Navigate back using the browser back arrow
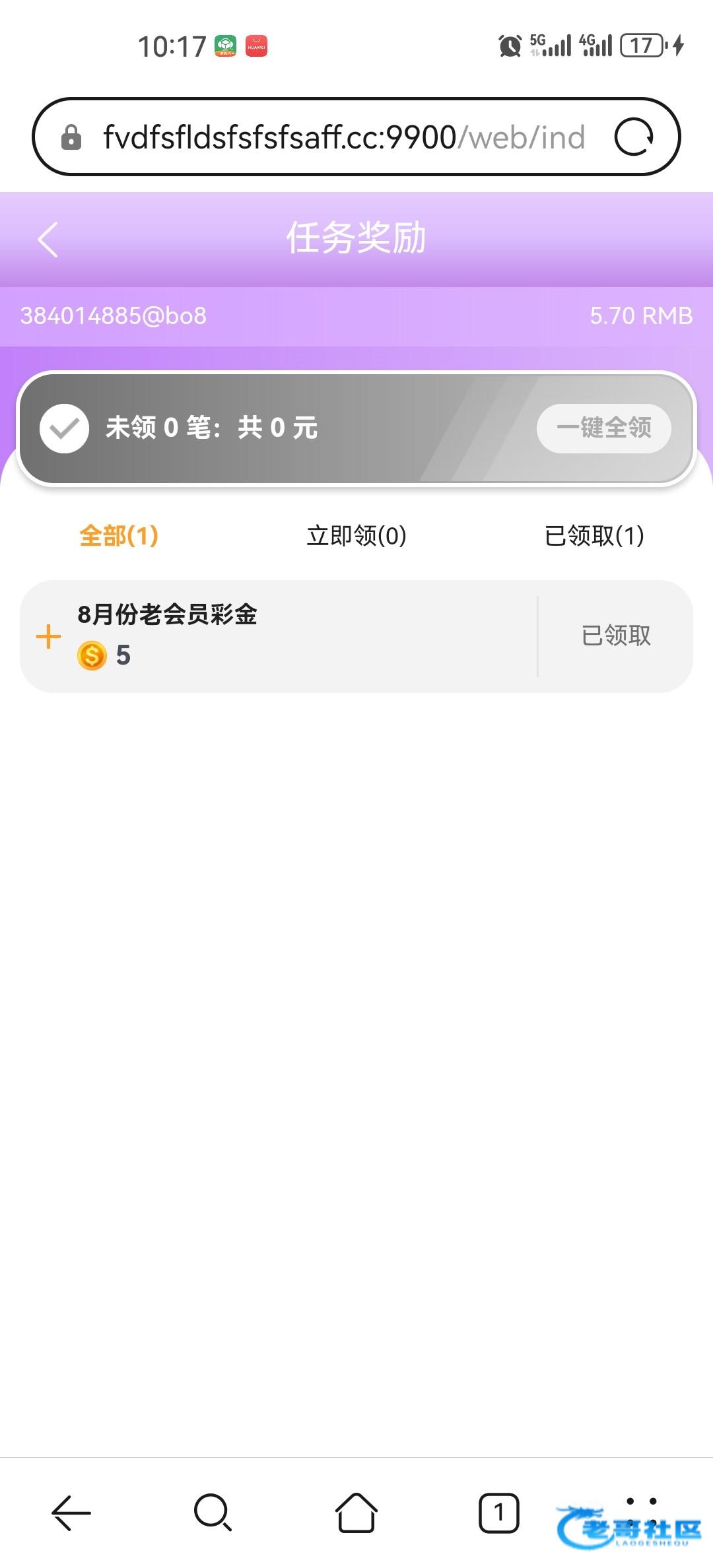The width and height of the screenshot is (713, 1568). (x=71, y=1511)
